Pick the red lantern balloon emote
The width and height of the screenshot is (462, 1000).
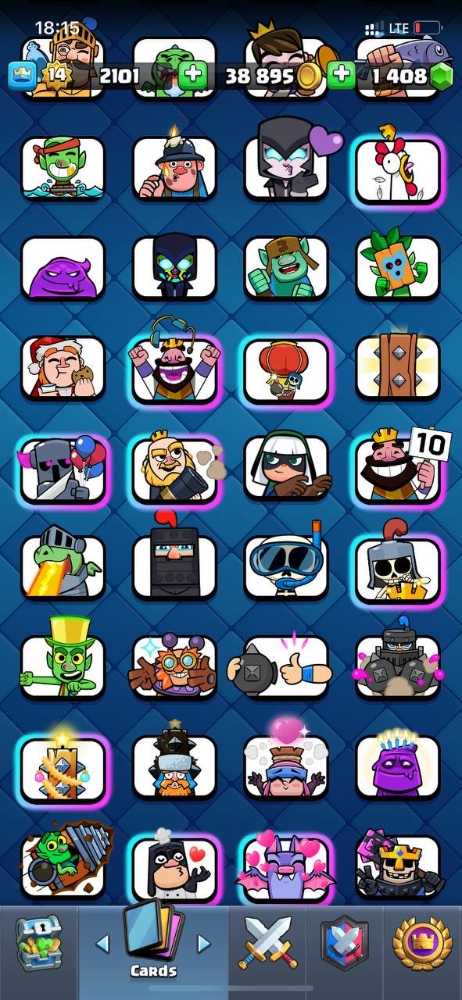point(287,368)
